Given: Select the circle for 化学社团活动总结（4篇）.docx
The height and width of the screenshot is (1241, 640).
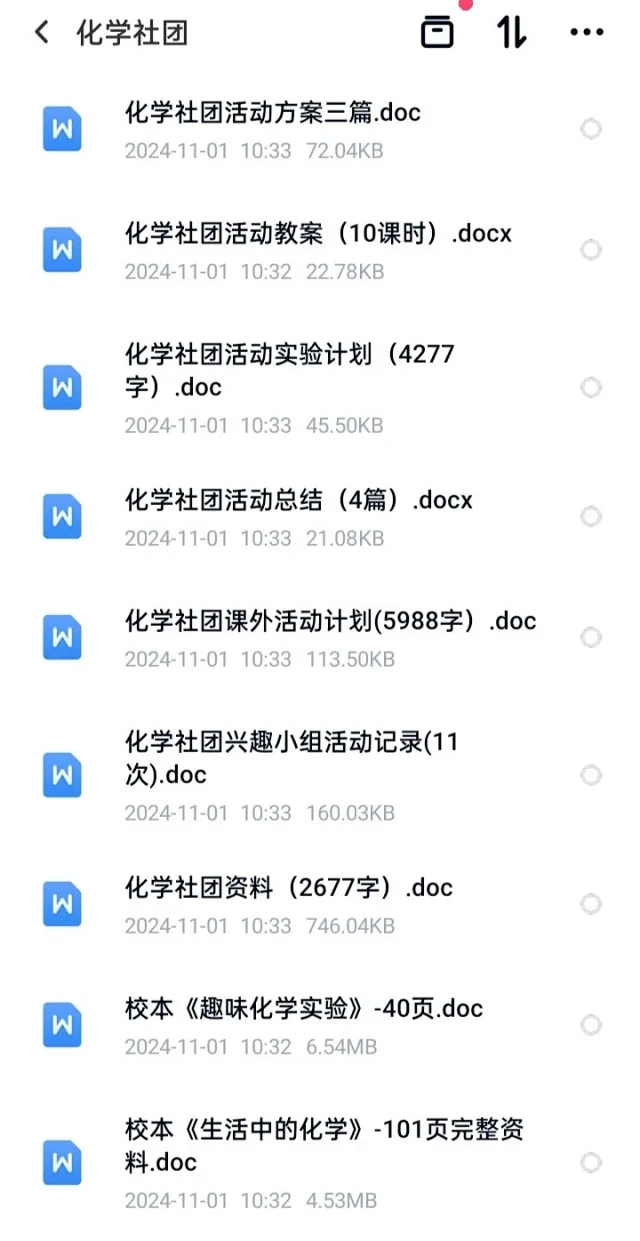Looking at the screenshot, I should point(591,516).
